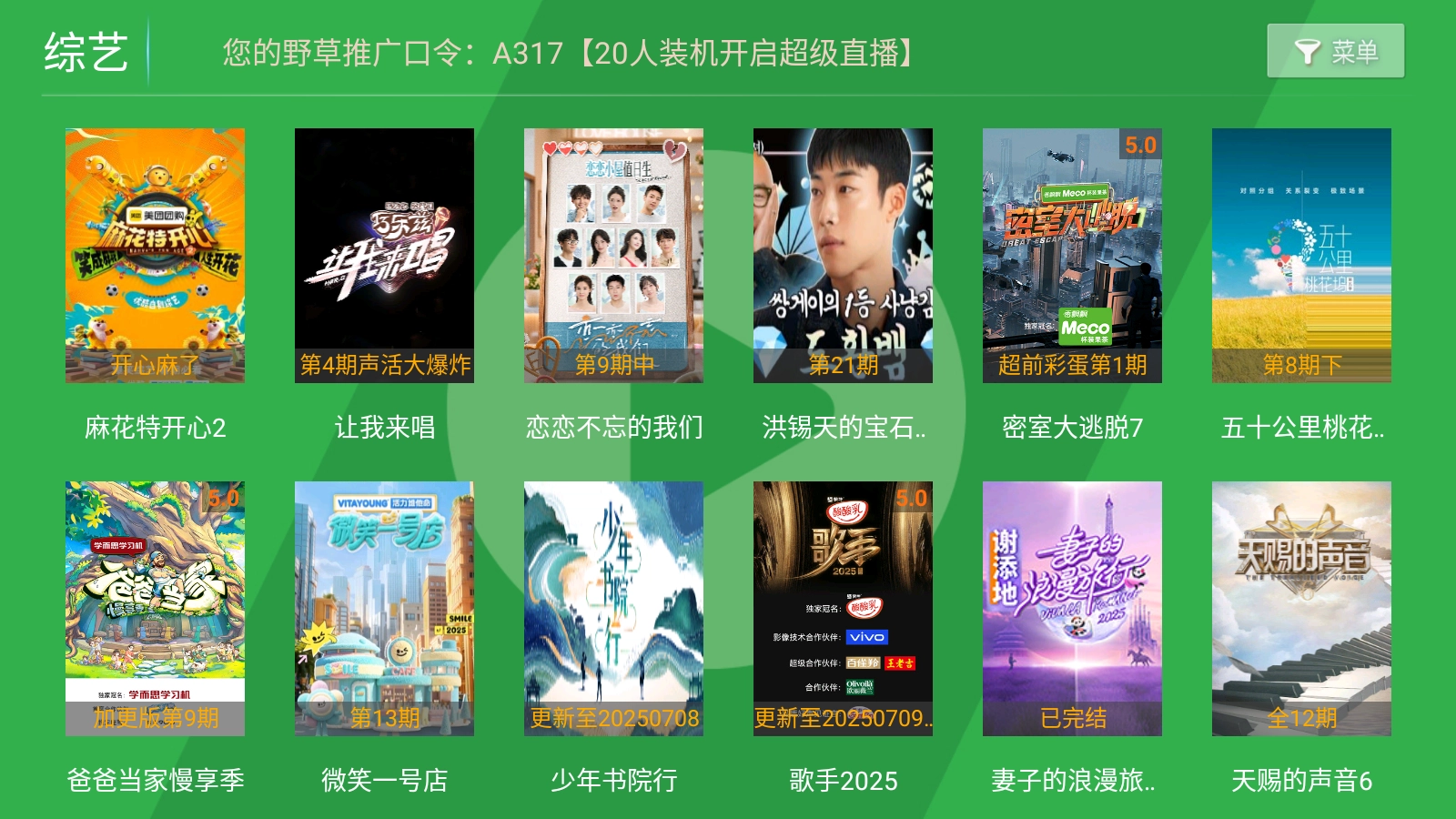Open the 五十公里桃花 show card
The image size is (1456, 819).
click(1301, 256)
